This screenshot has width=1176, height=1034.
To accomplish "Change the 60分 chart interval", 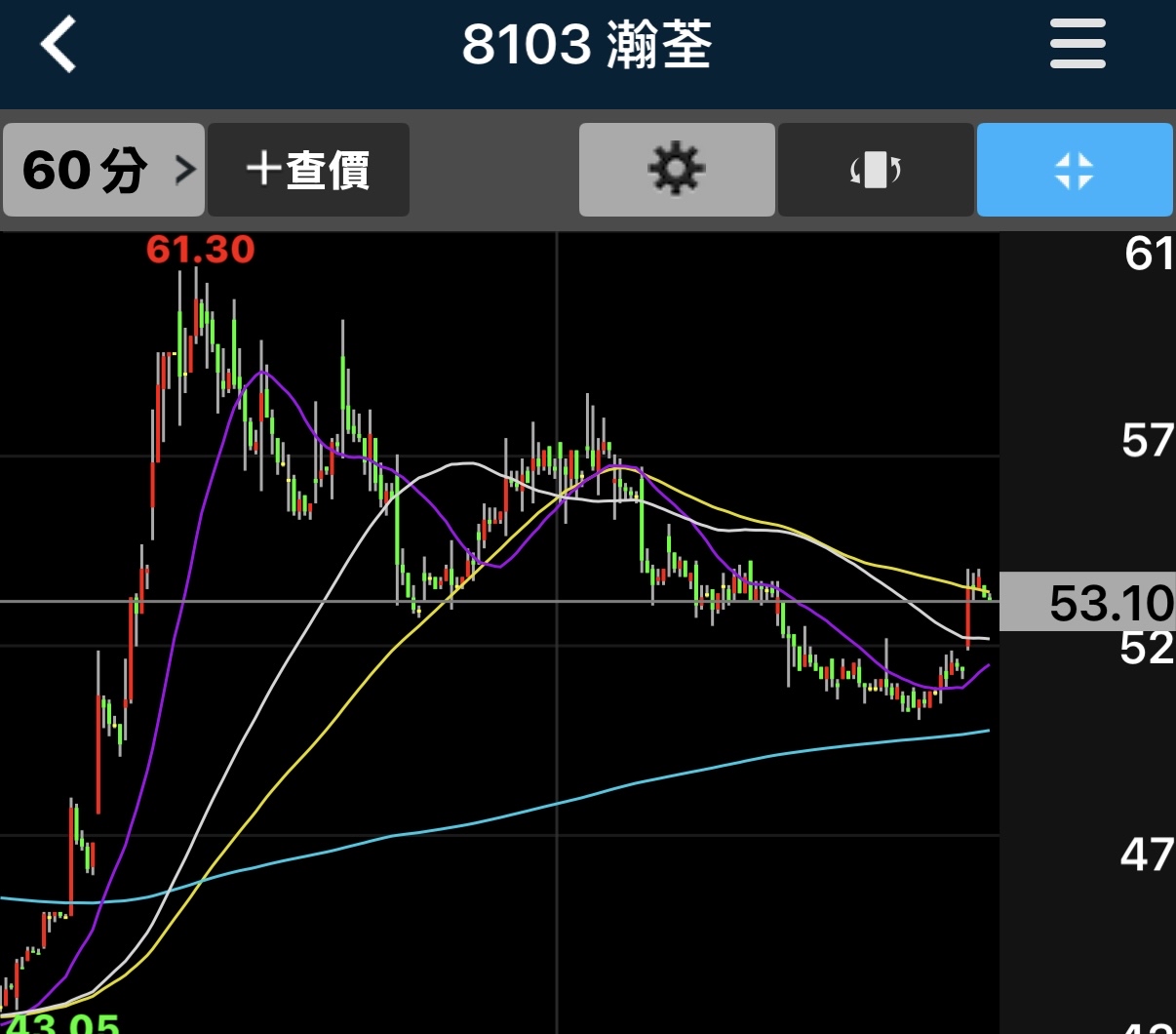I will [x=104, y=170].
